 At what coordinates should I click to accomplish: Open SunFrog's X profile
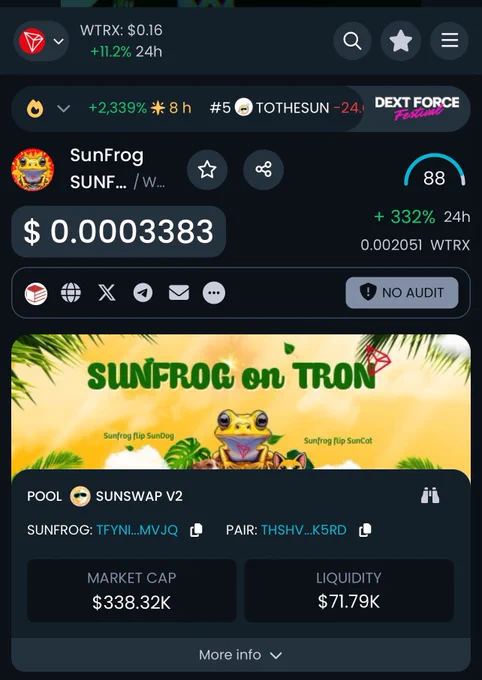(x=107, y=293)
